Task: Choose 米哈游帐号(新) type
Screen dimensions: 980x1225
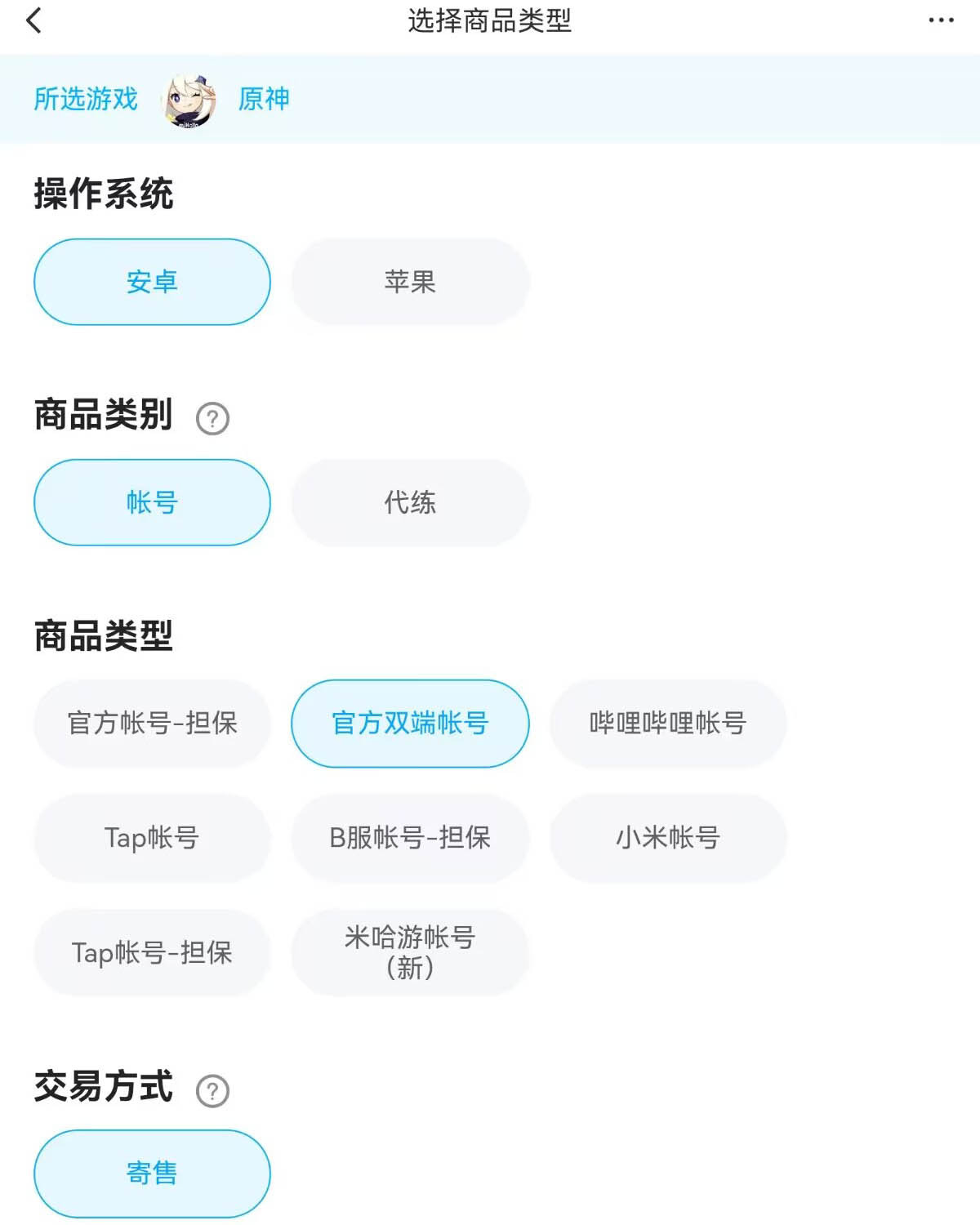Action: click(x=410, y=952)
